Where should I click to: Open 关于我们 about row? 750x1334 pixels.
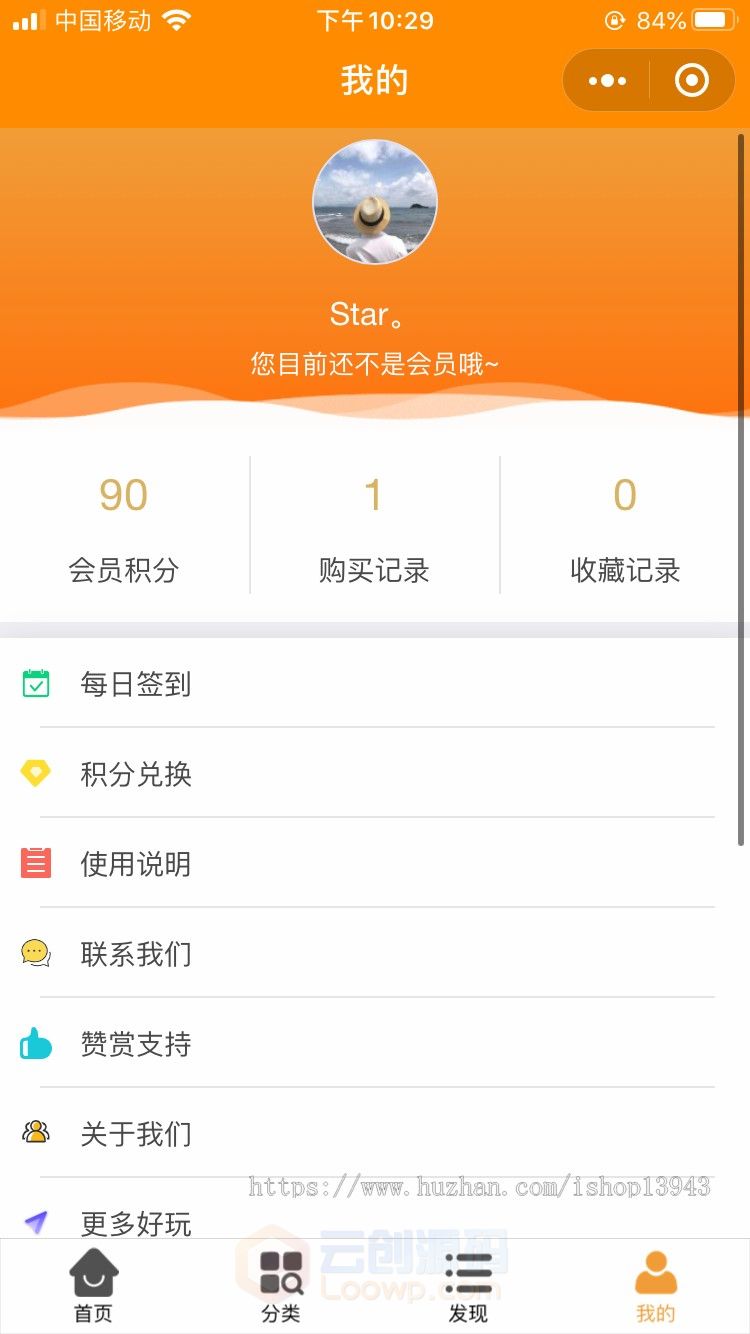375,1134
